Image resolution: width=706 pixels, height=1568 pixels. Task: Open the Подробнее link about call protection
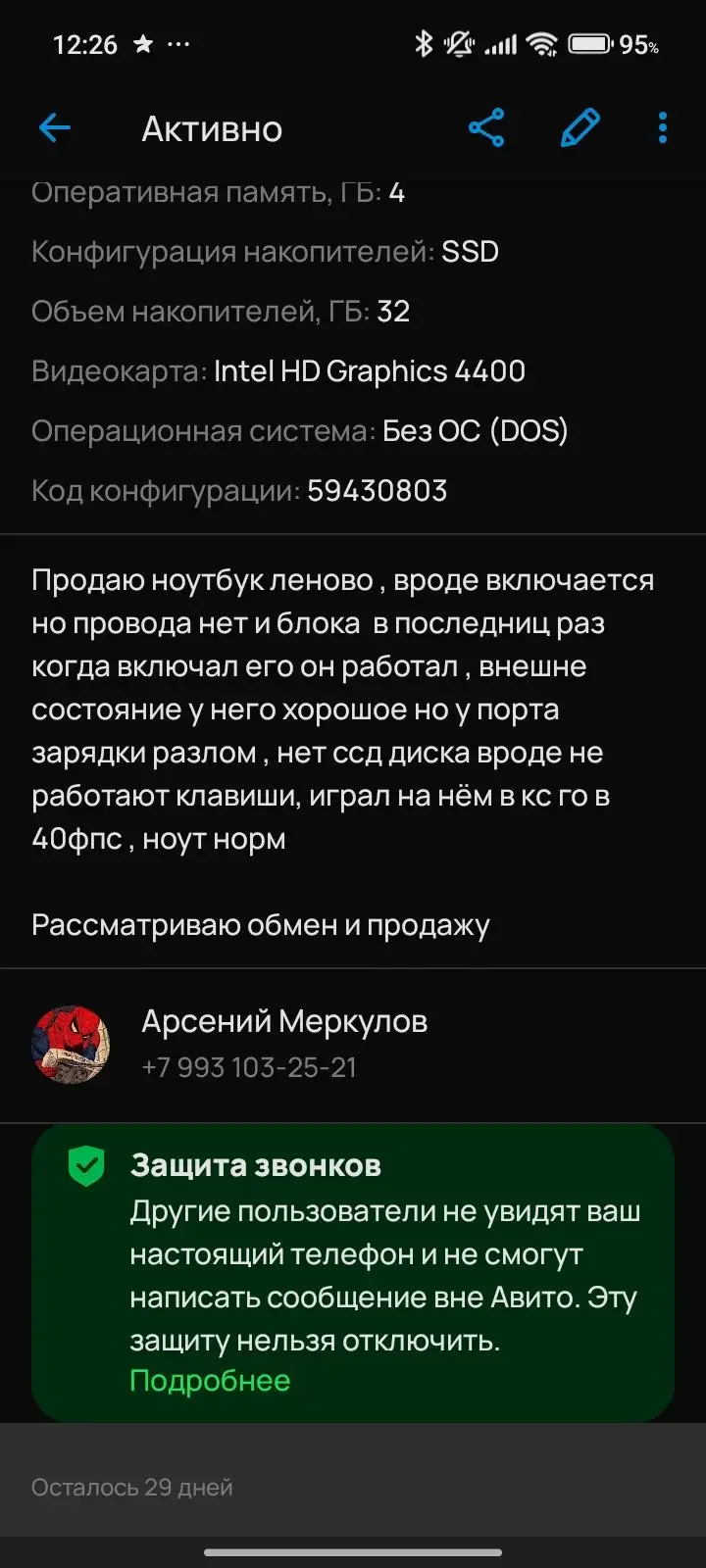(x=210, y=1380)
